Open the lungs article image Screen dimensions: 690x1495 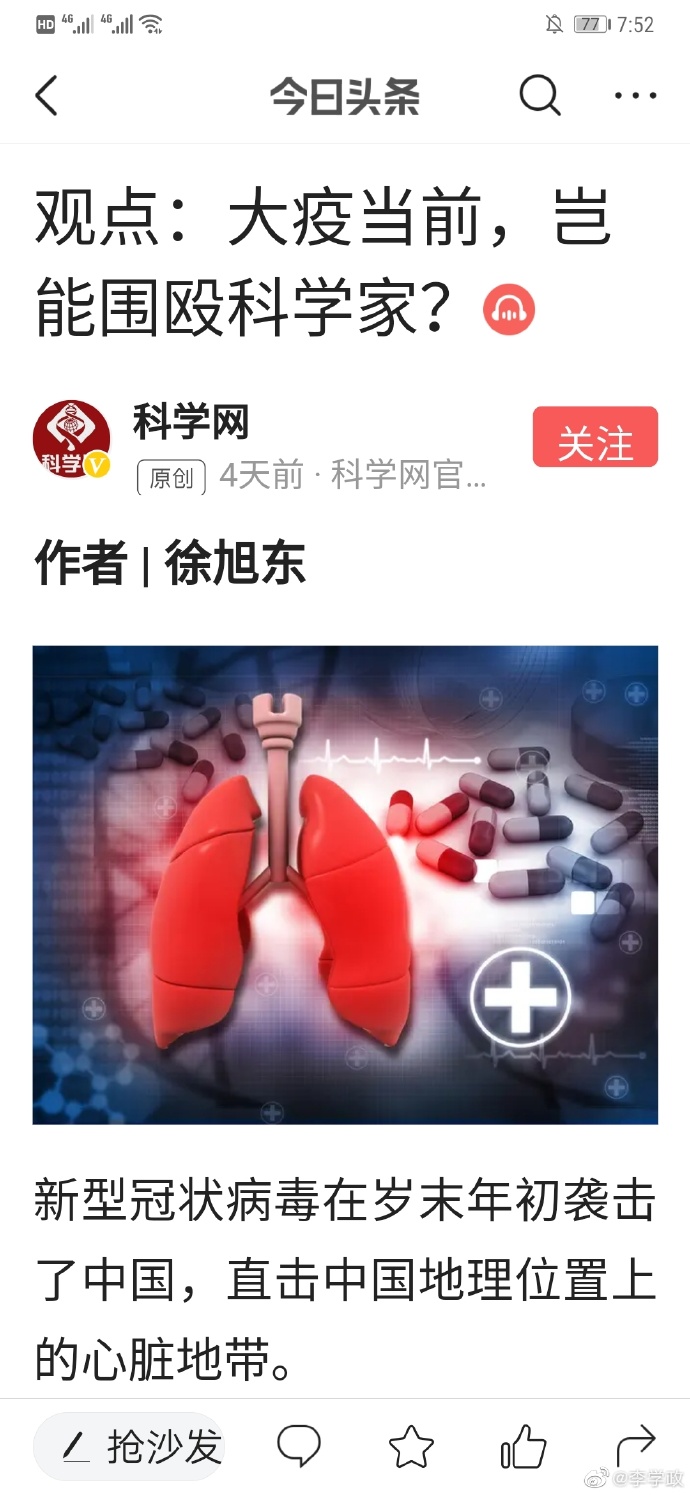pyautogui.click(x=345, y=885)
